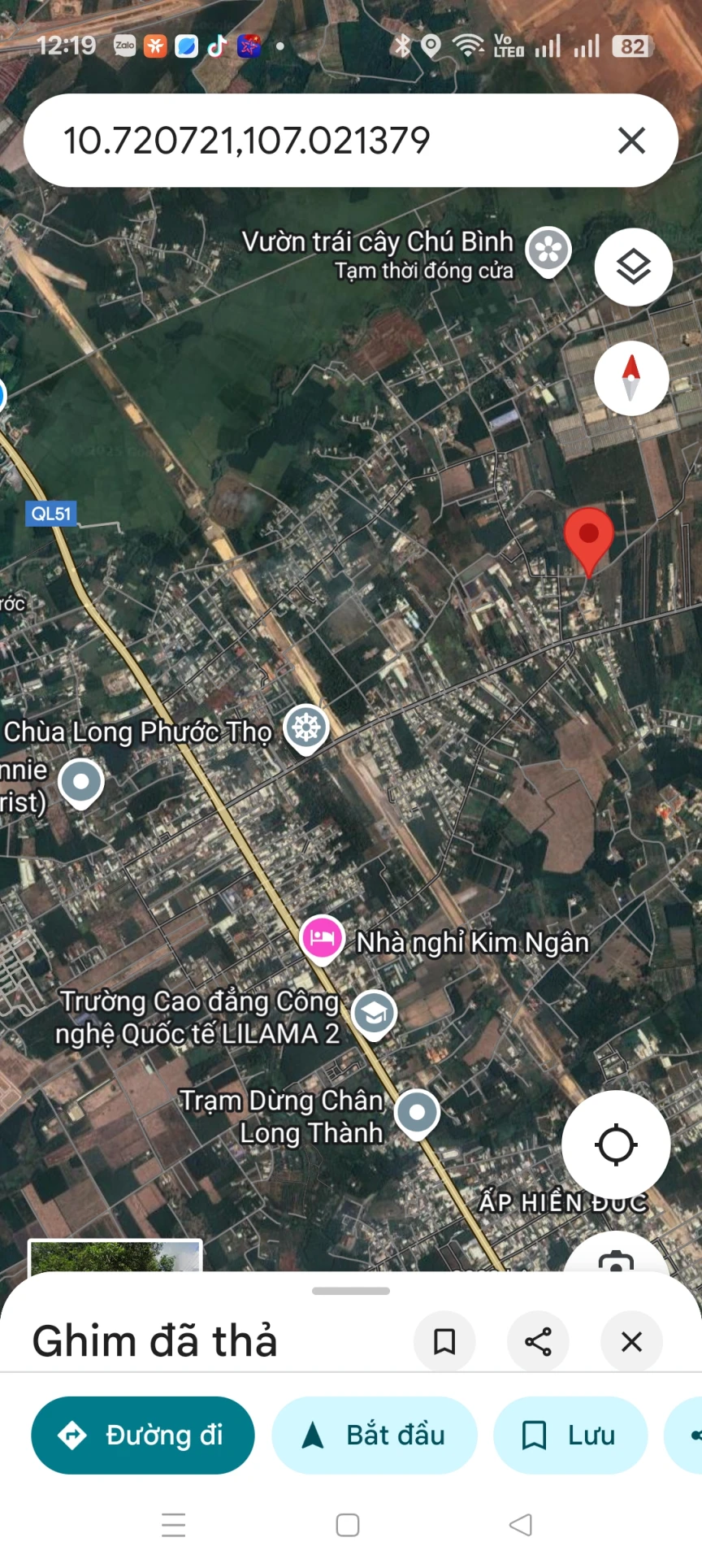702x1568 pixels.
Task: Get directions with Đường đi button
Action: (x=143, y=1436)
